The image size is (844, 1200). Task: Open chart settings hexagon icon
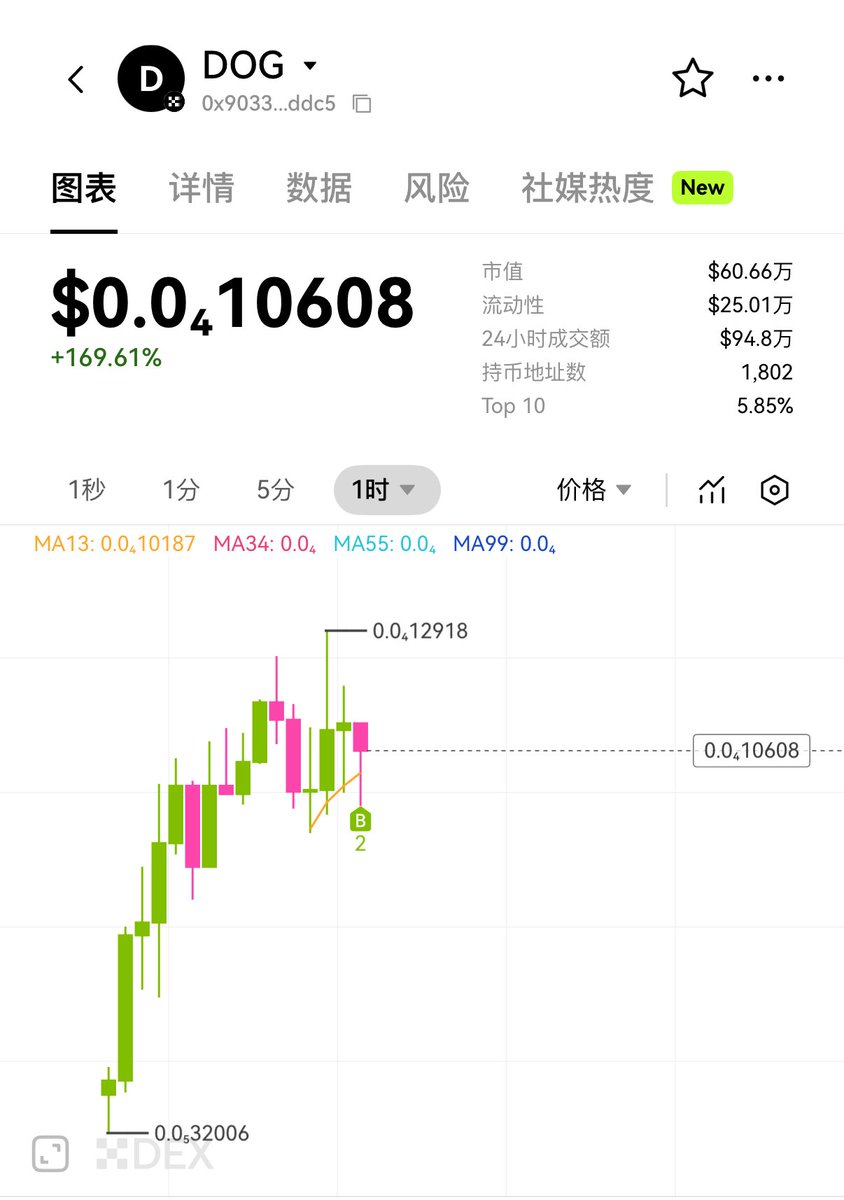point(775,490)
